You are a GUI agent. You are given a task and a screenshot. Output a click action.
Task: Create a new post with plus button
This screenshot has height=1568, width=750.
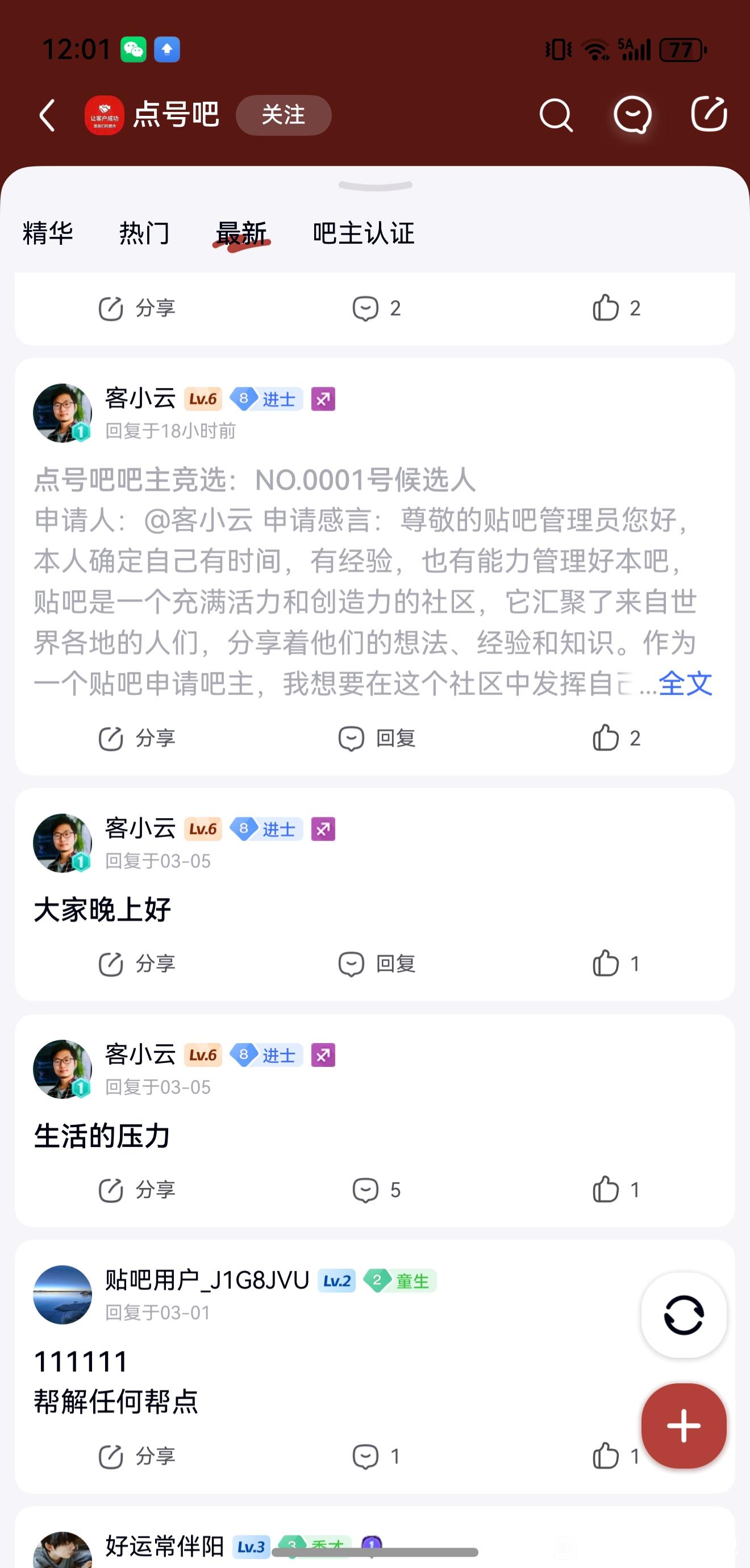(x=683, y=1425)
